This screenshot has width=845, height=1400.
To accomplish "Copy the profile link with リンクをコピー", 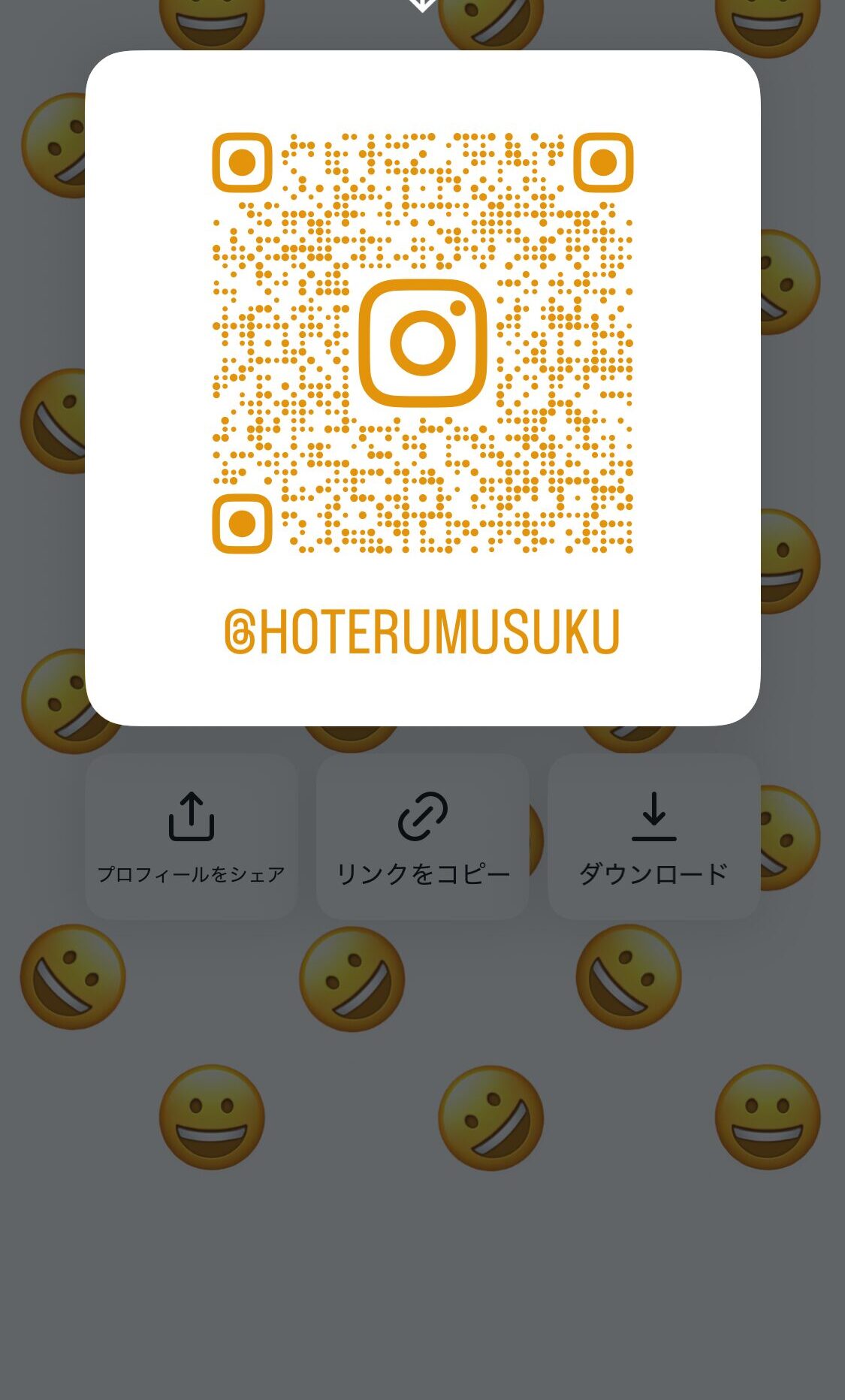I will pyautogui.click(x=422, y=837).
